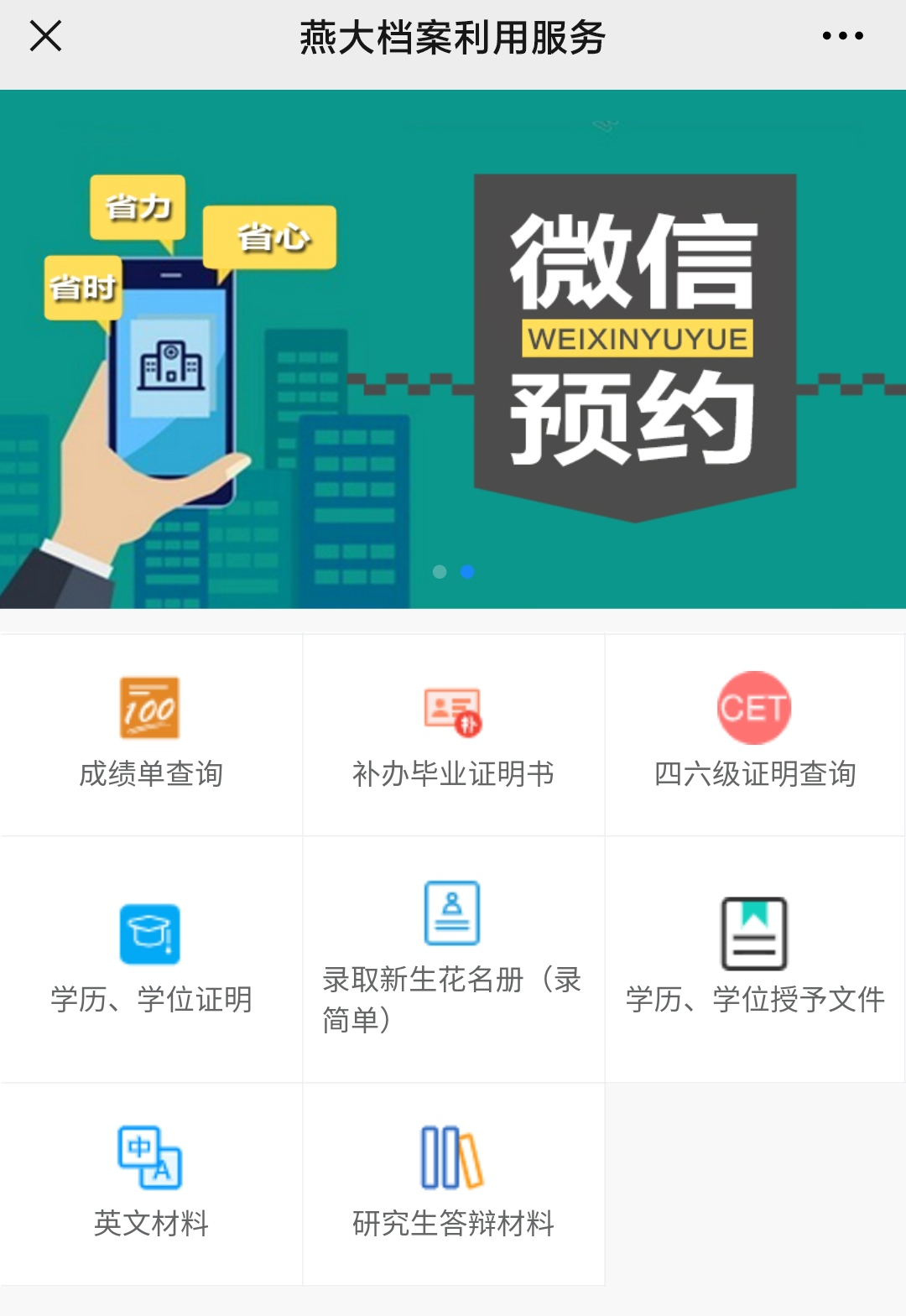Open 四六级证明查询 CET service
Viewport: 906px width, 1316px height.
coord(755,736)
